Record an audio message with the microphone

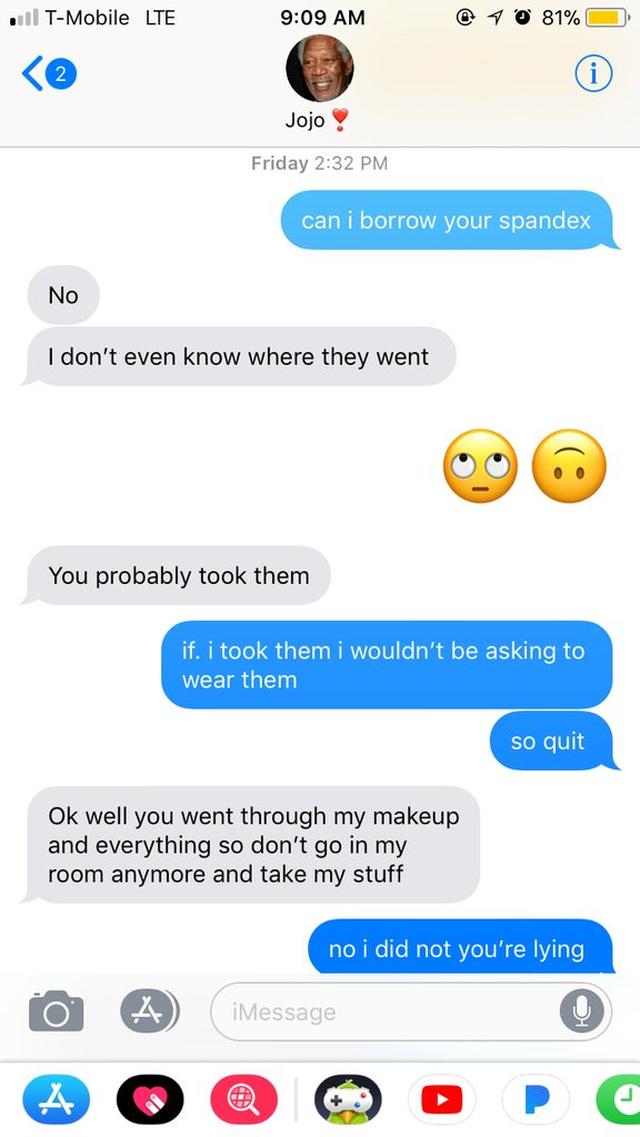(x=581, y=1012)
